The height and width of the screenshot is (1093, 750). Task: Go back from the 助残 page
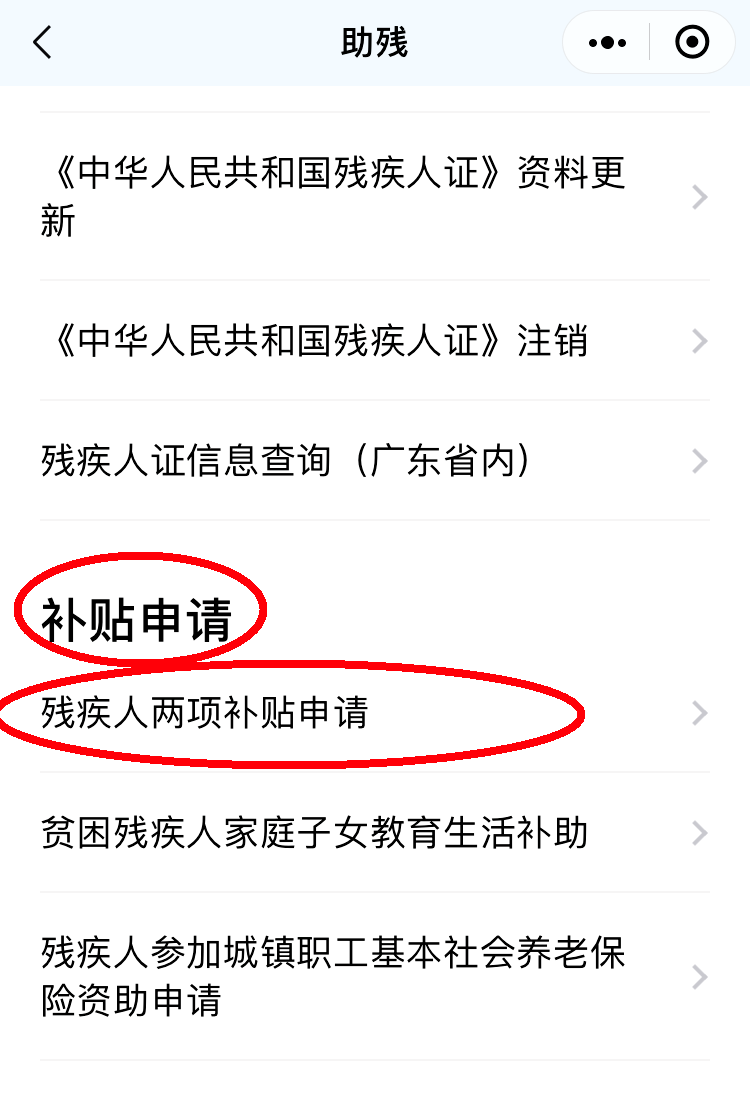coord(42,43)
